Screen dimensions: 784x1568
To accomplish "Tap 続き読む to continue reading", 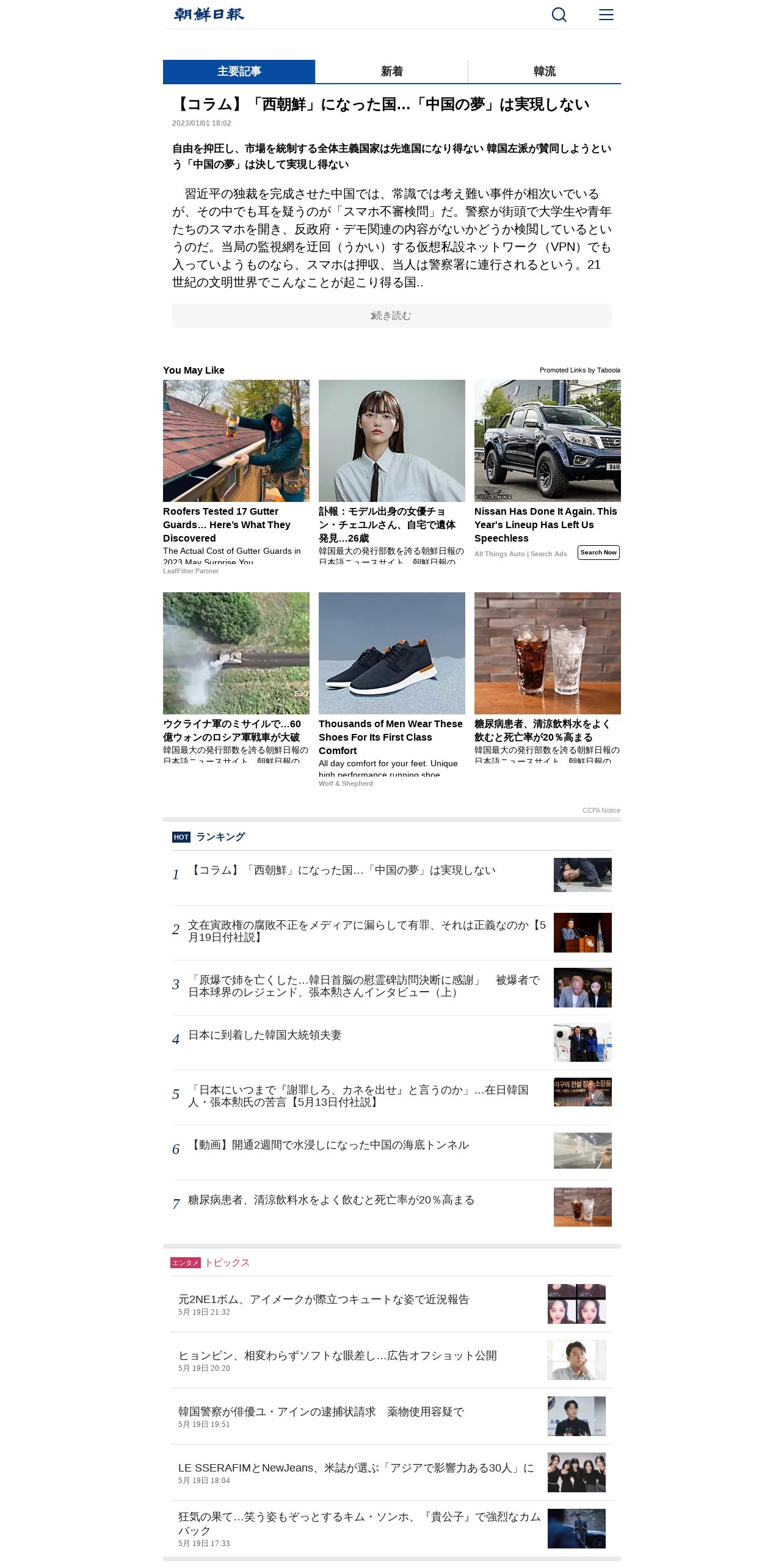I will pos(391,316).
